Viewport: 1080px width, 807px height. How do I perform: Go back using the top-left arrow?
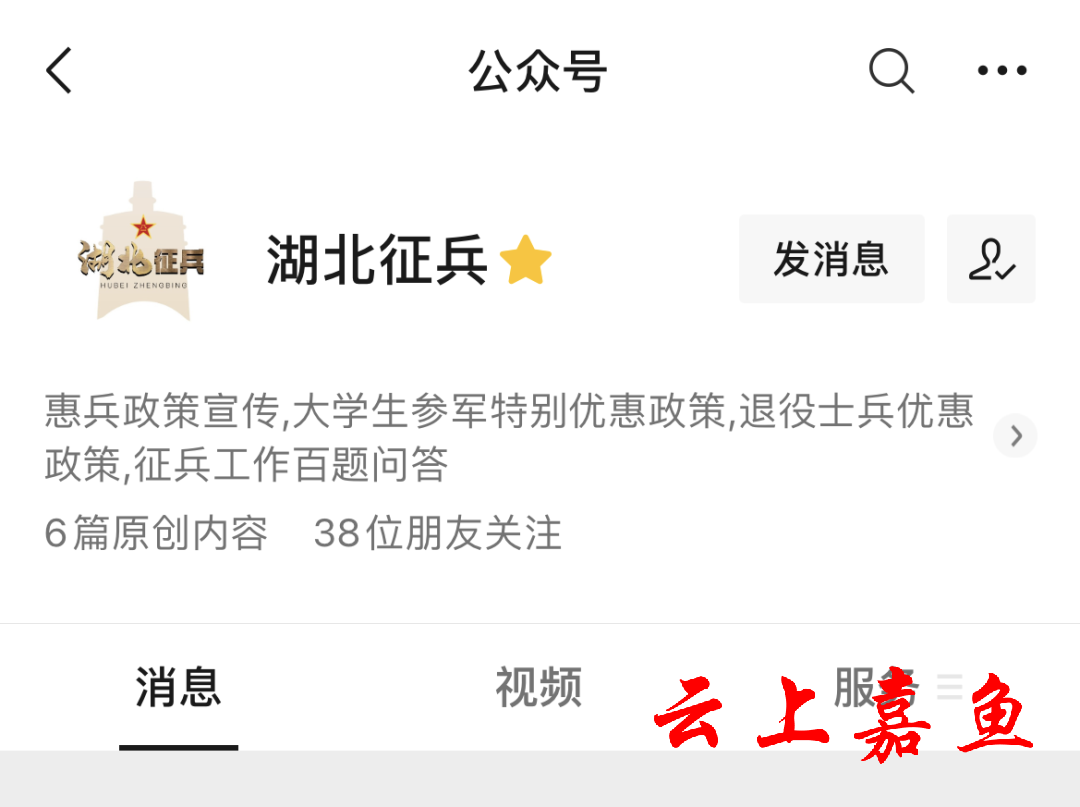point(60,71)
